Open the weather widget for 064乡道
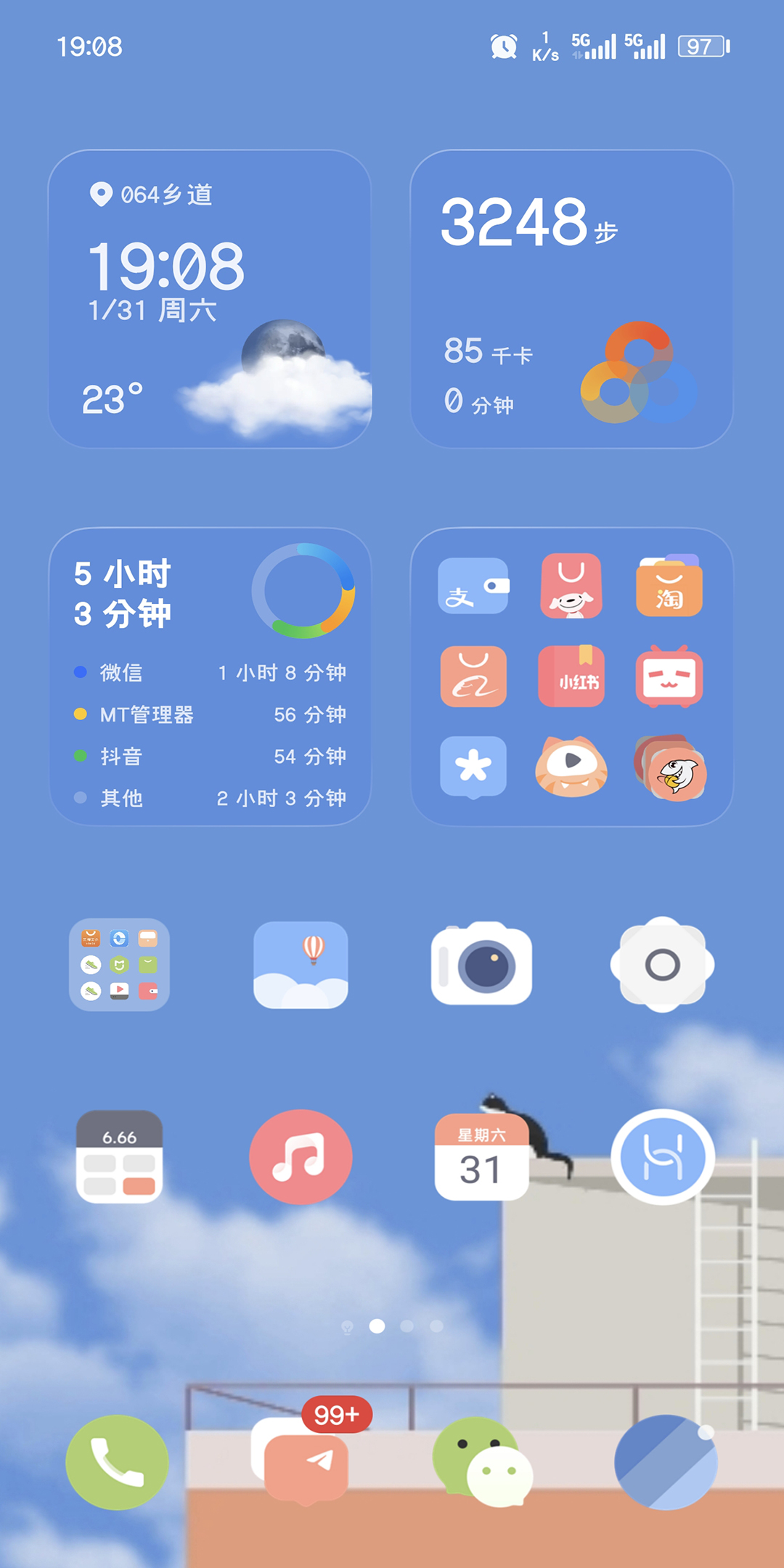This screenshot has width=784, height=1568. pyautogui.click(x=210, y=299)
